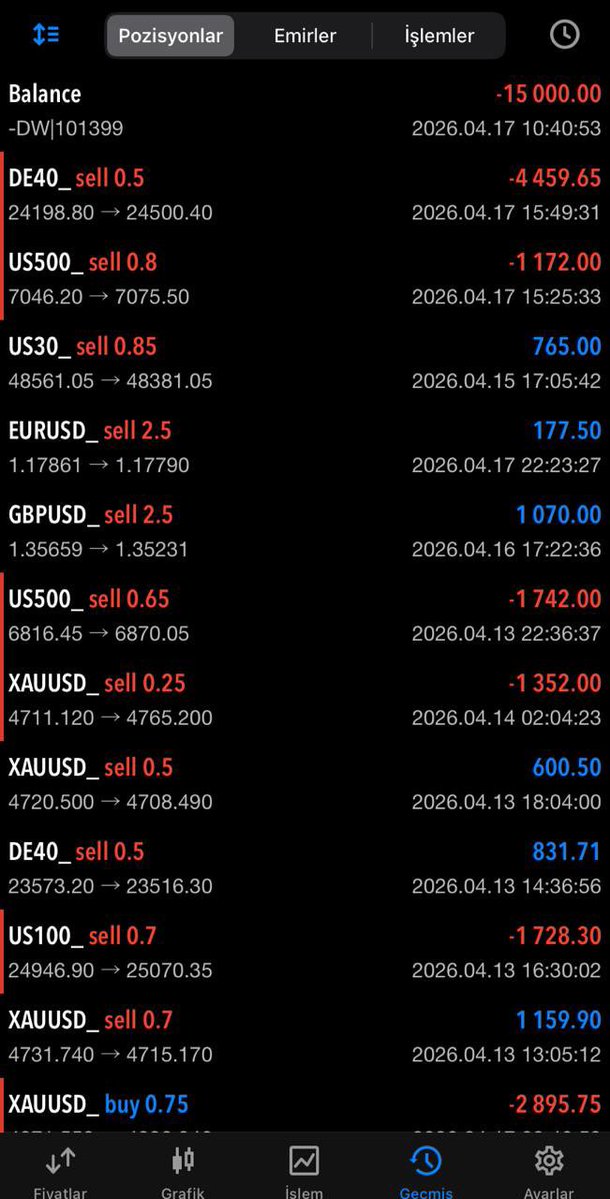Select the Geçmiş tab

[426, 1170]
